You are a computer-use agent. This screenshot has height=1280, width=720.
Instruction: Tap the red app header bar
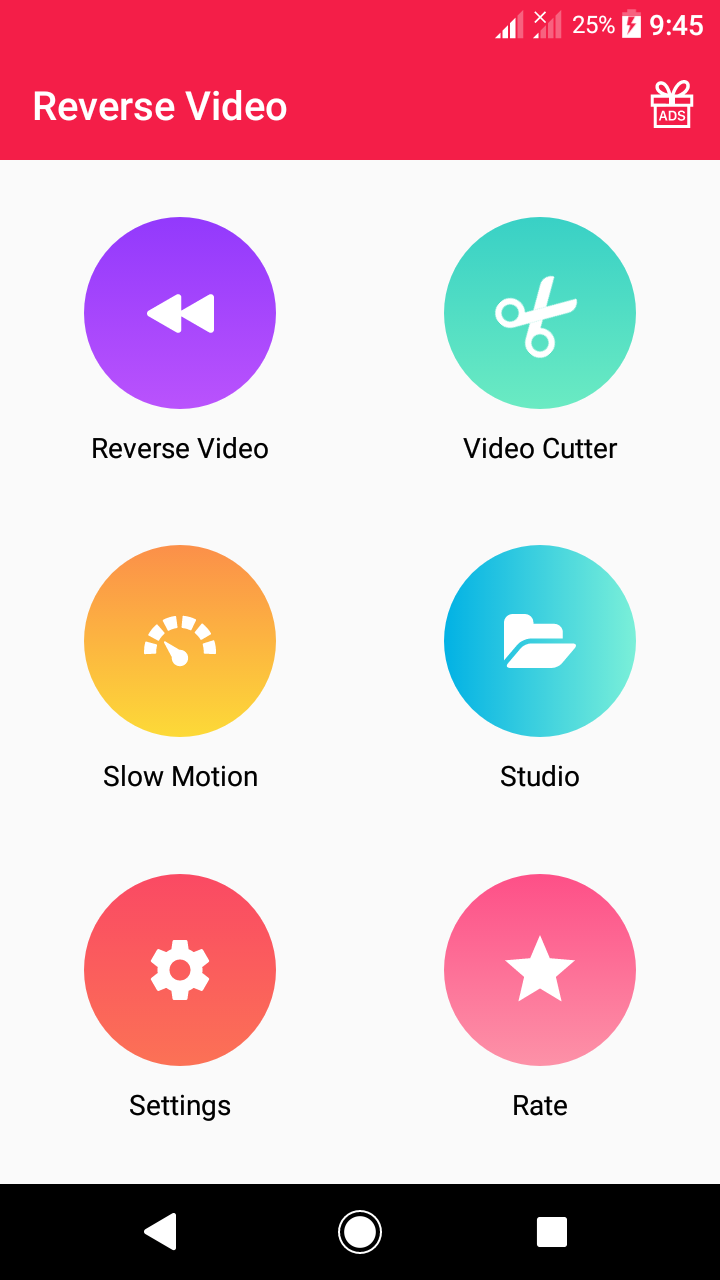(x=400, y=105)
